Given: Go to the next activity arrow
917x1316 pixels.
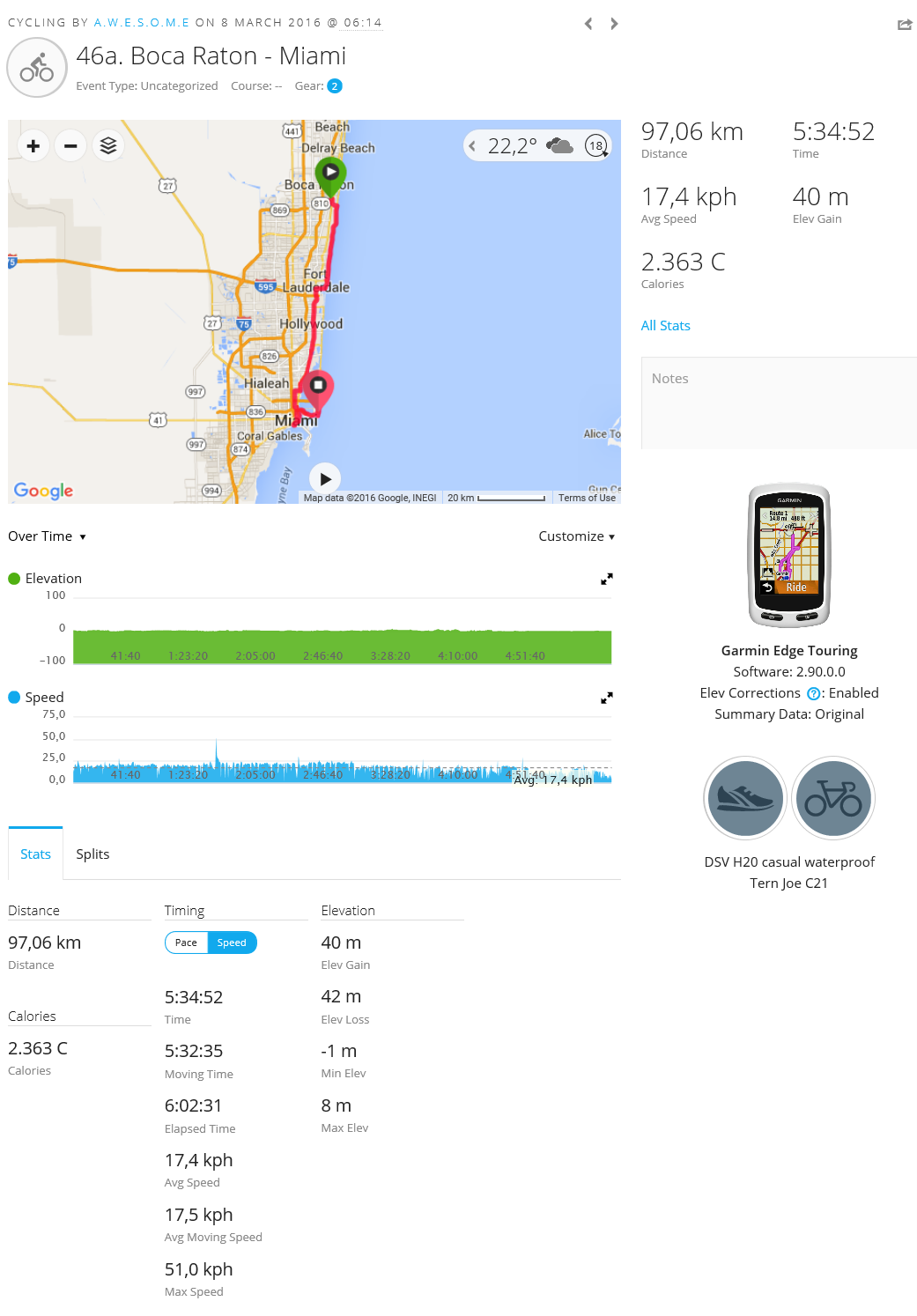Looking at the screenshot, I should (614, 24).
